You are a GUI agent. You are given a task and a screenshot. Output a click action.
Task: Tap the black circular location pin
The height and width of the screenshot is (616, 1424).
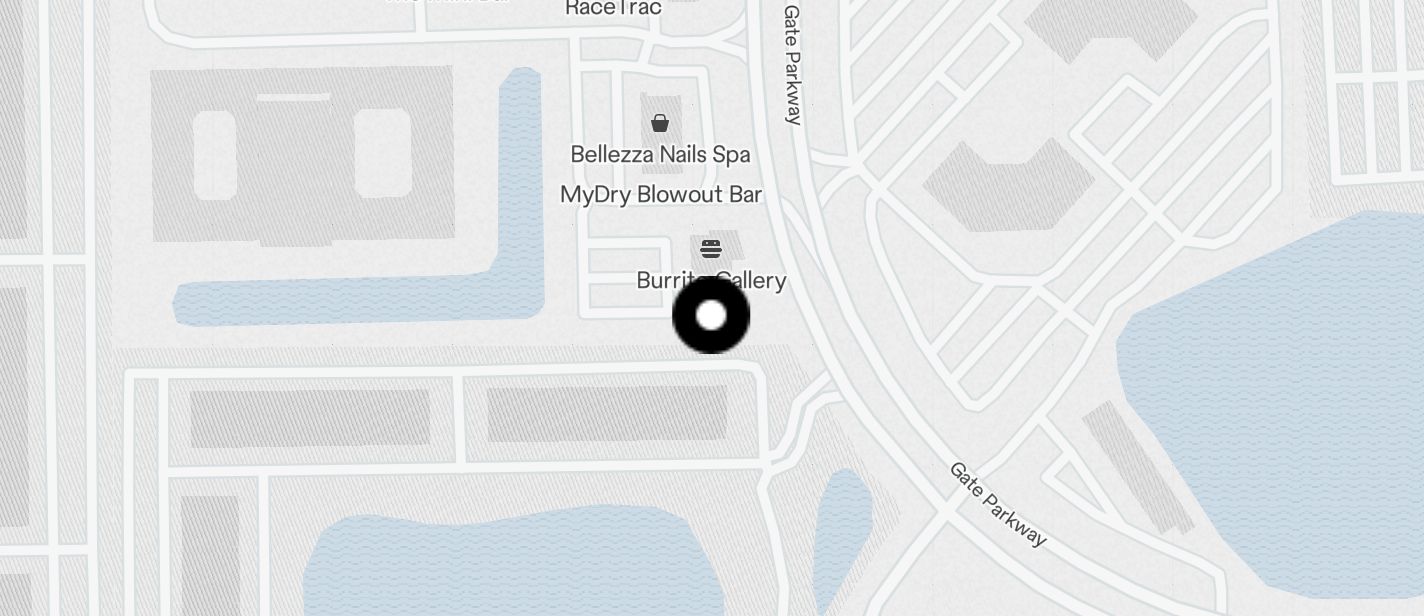coord(711,316)
